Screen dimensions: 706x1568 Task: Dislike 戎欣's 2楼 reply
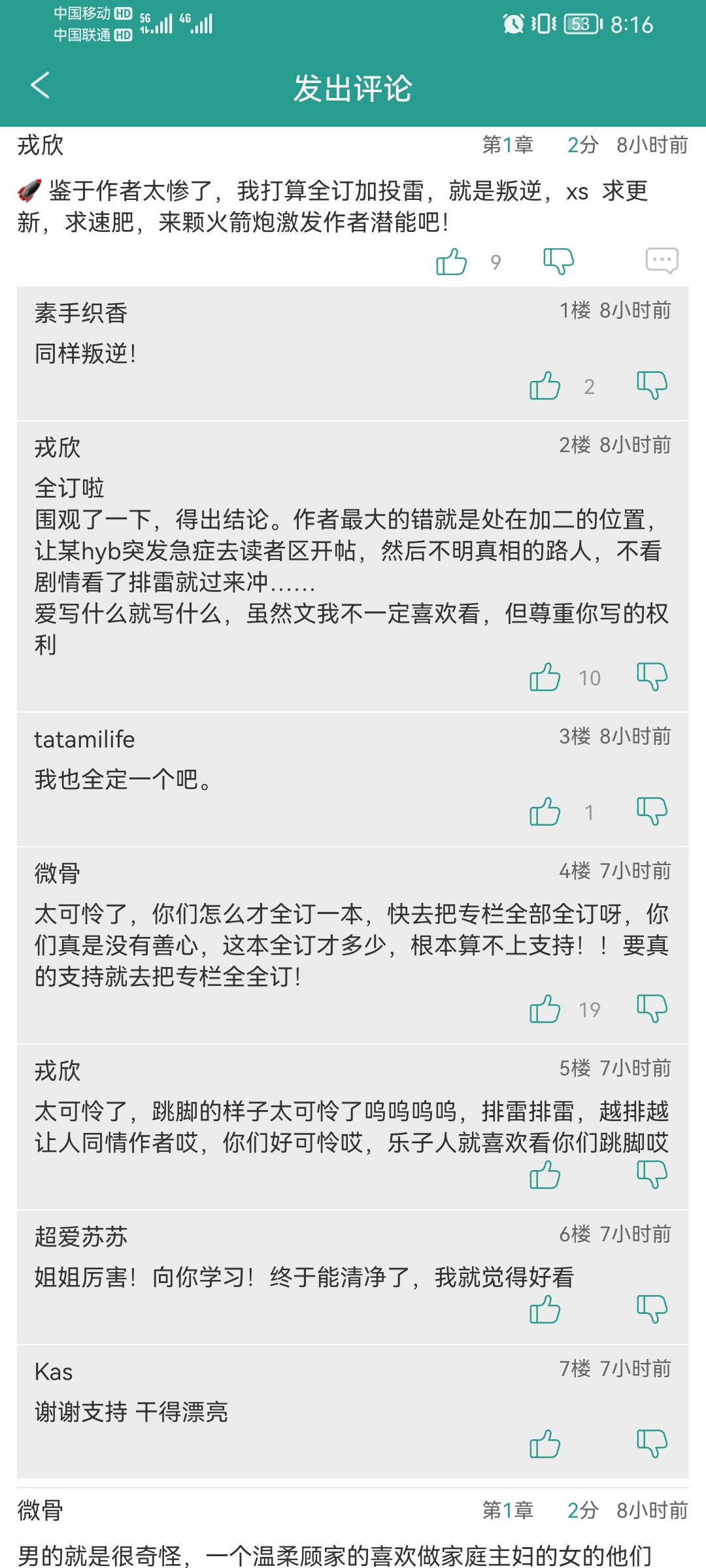[652, 677]
